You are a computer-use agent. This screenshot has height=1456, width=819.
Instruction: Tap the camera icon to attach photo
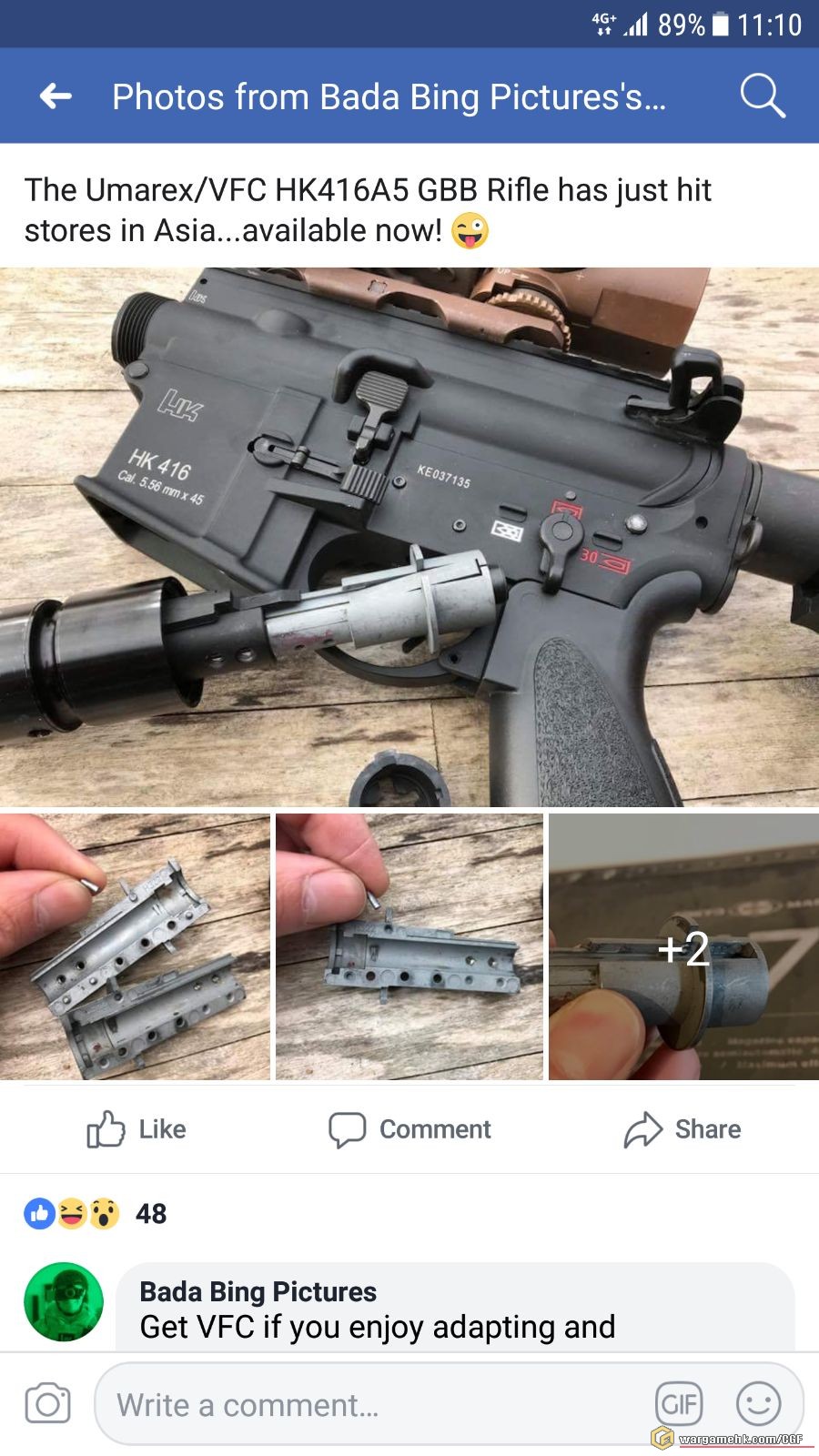coord(48,1403)
